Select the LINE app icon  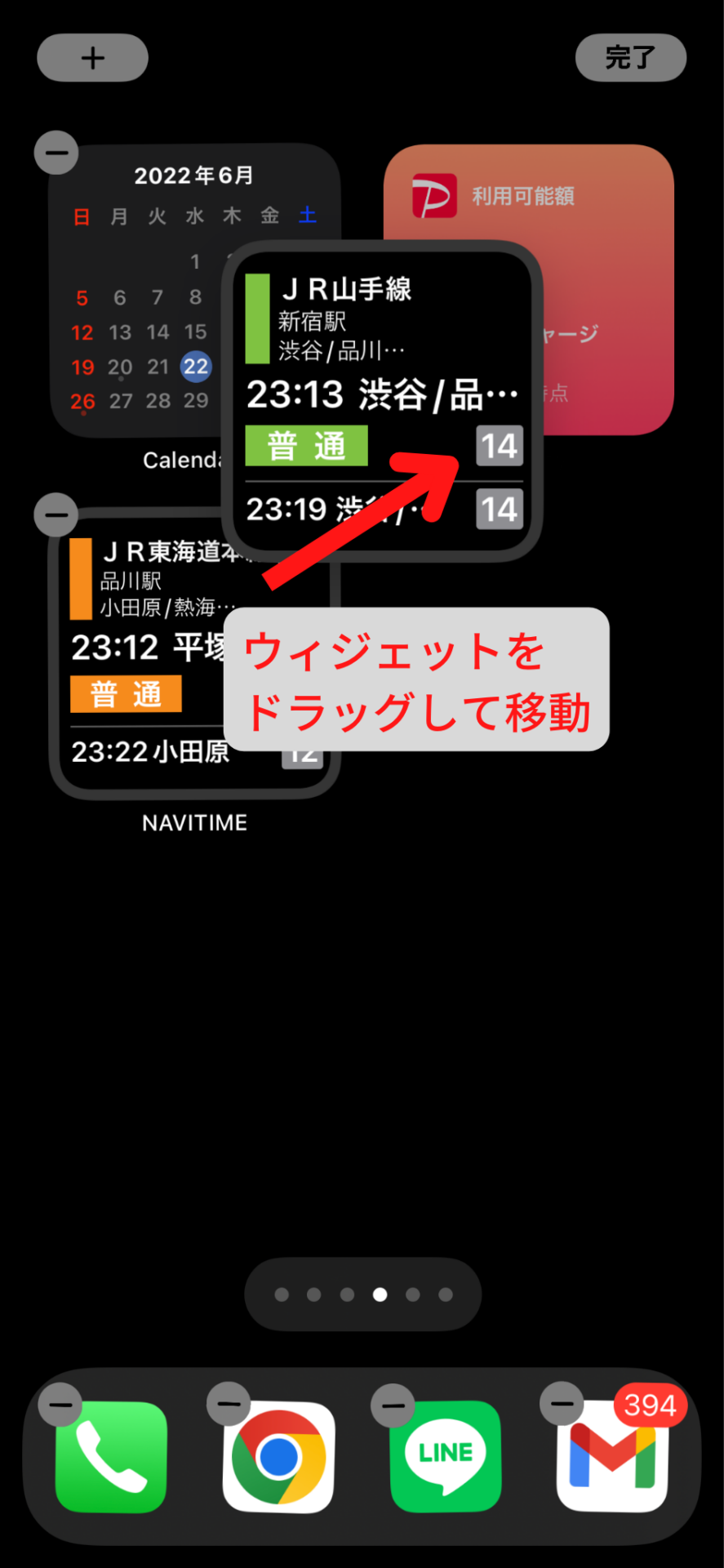click(446, 1458)
